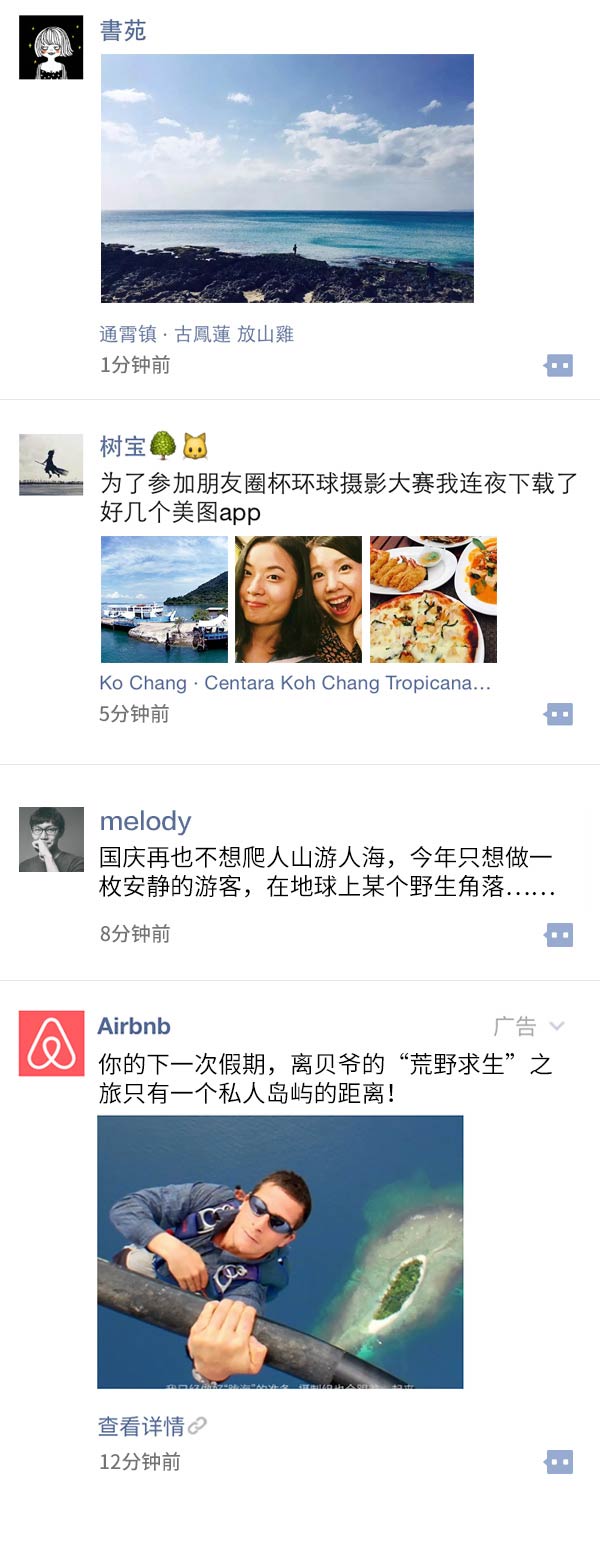Screen dimensions: 600x1552
Task: Tap melody's avatar picture
Action: 51,839
